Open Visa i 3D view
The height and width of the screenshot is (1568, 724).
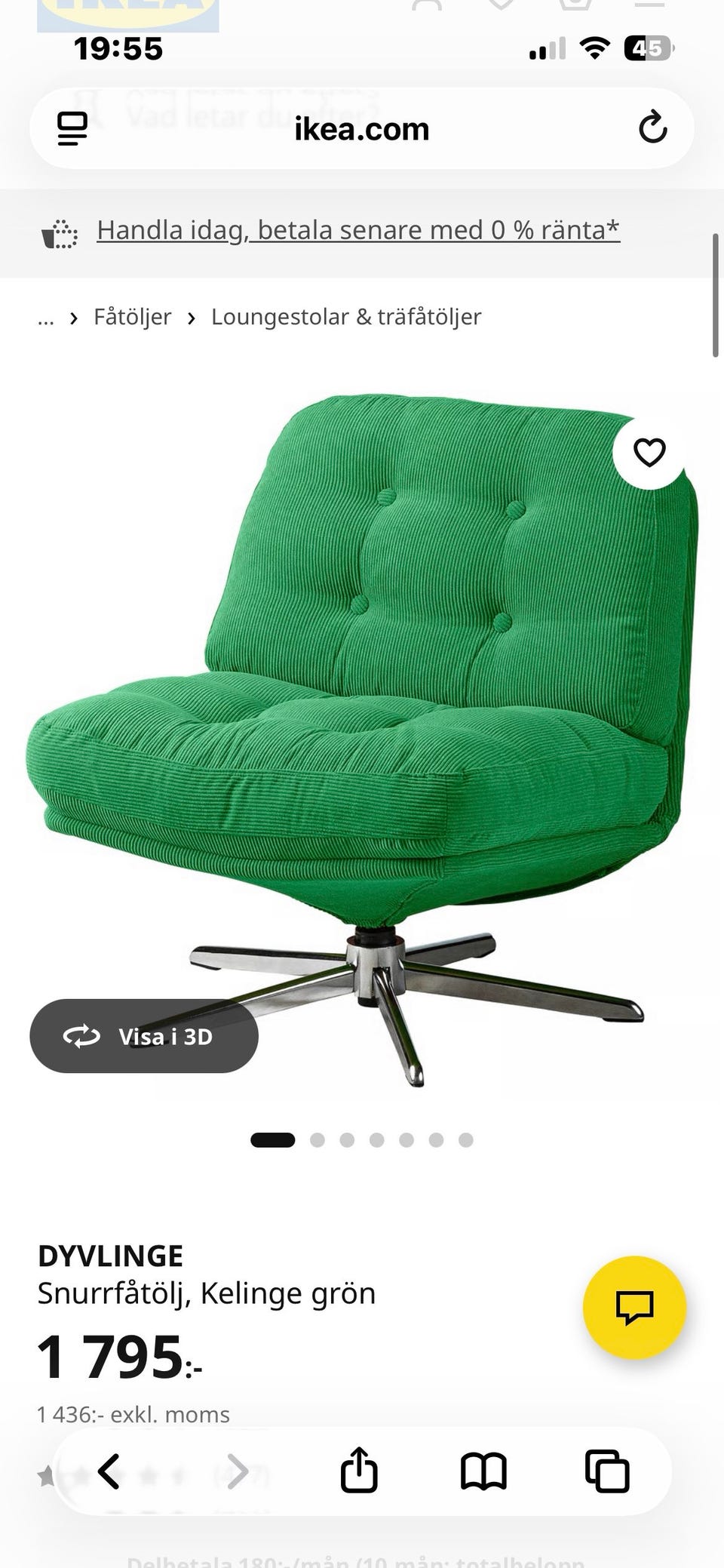click(144, 1036)
